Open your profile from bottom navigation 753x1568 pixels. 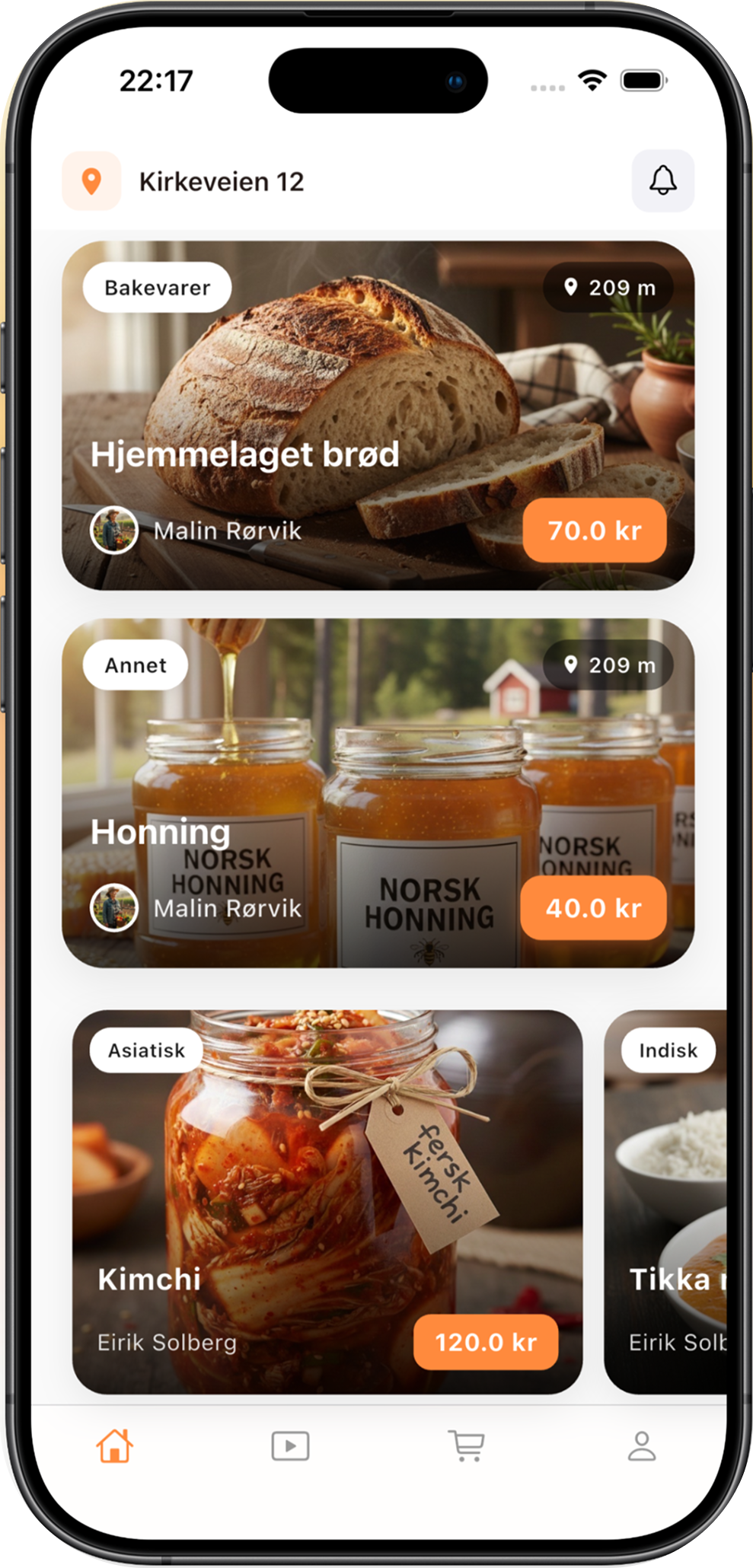642,1447
